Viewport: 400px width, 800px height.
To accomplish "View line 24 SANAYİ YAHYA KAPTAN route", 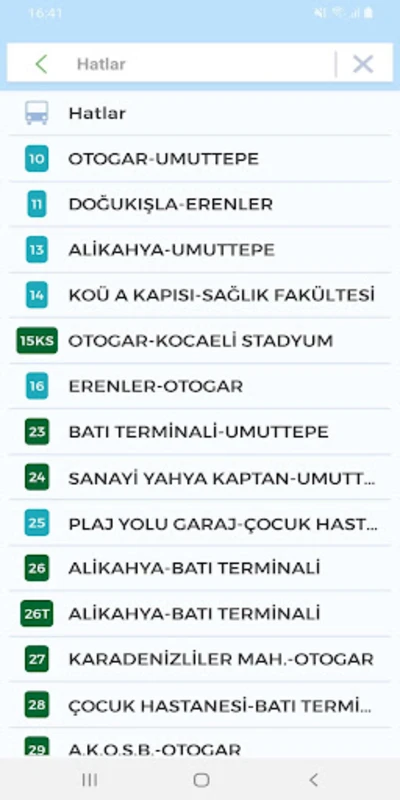I will (x=200, y=478).
